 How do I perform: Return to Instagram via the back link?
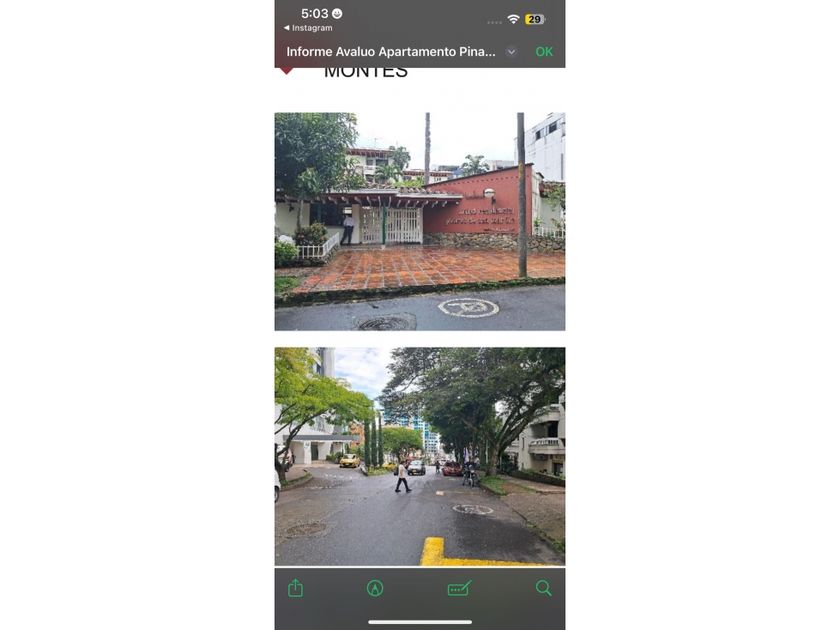(308, 28)
